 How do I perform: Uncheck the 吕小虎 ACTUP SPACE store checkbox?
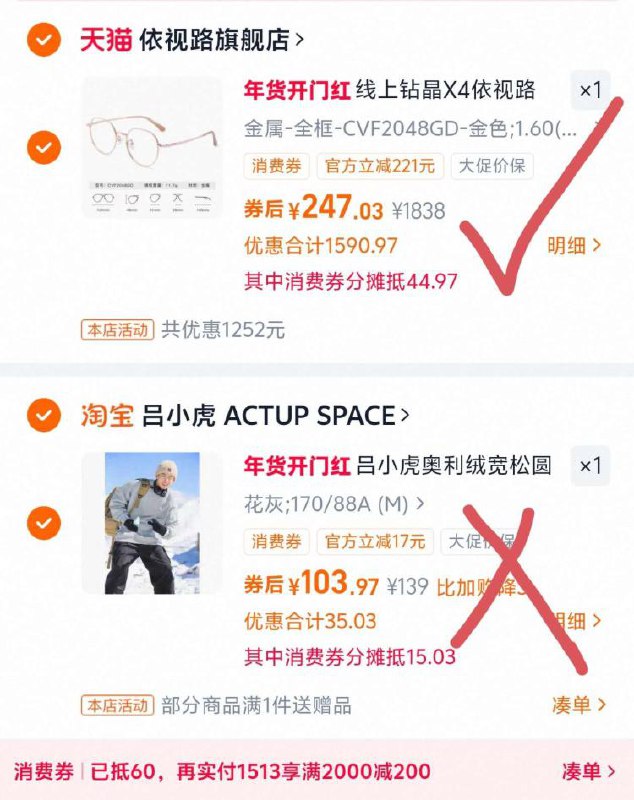click(x=43, y=415)
